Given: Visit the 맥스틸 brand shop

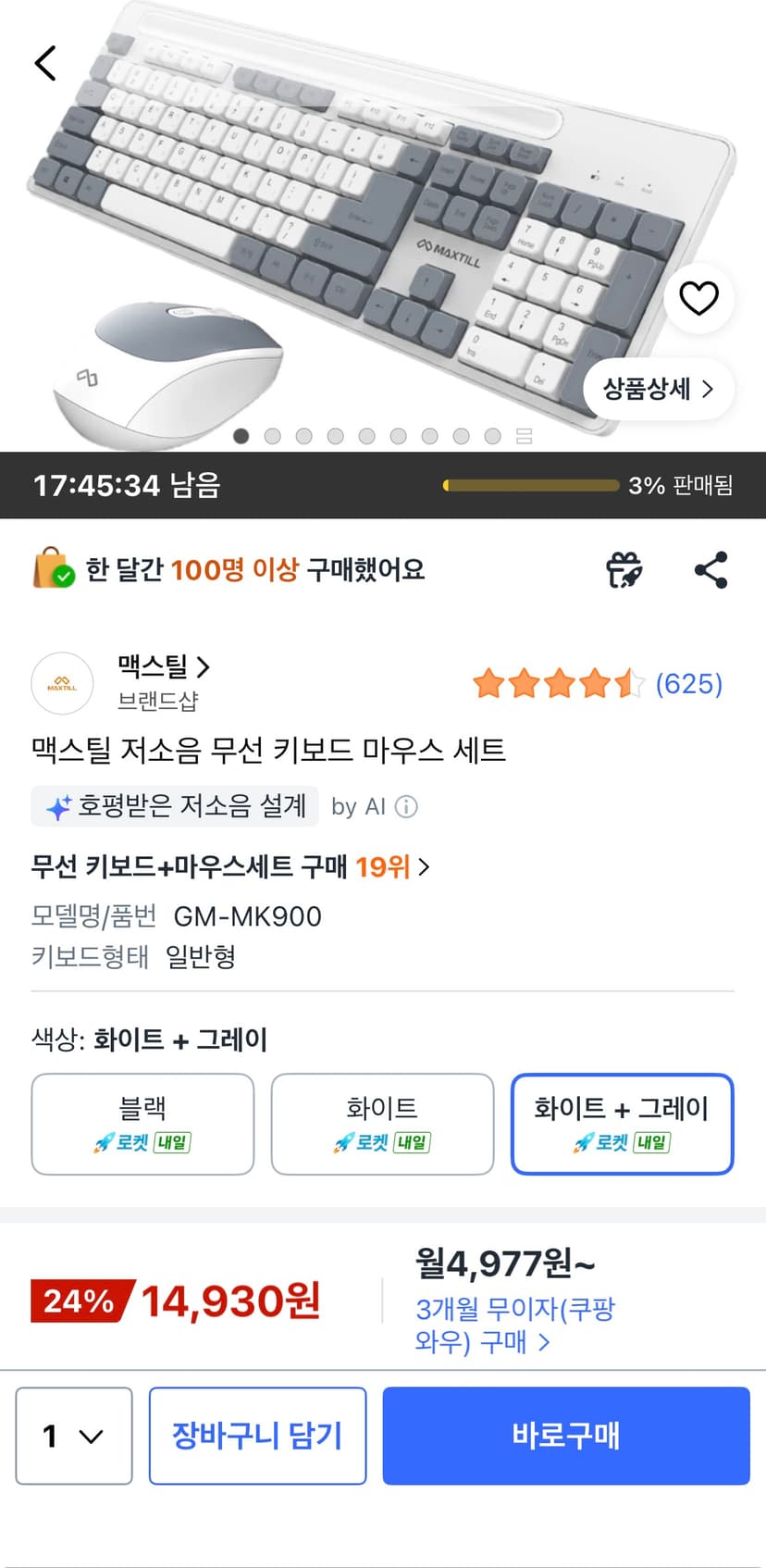Looking at the screenshot, I should coord(164,666).
